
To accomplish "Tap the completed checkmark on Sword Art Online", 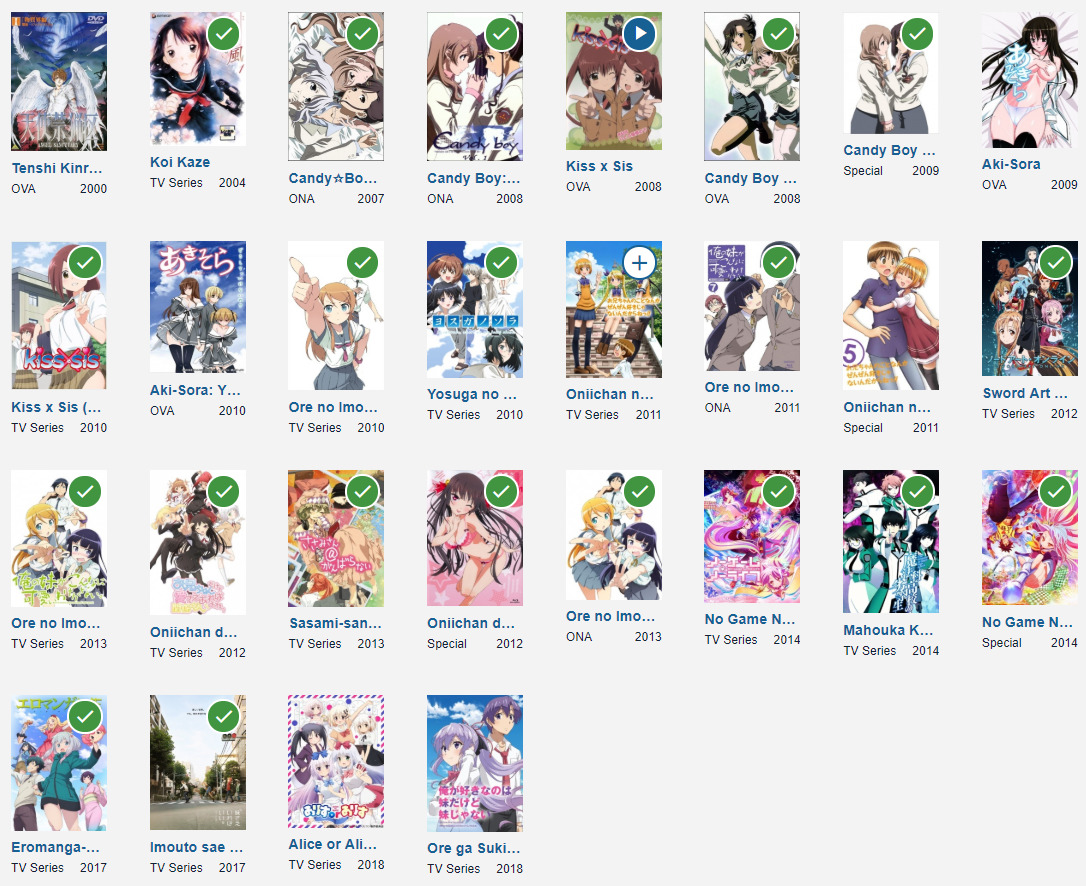I will click(x=1057, y=263).
